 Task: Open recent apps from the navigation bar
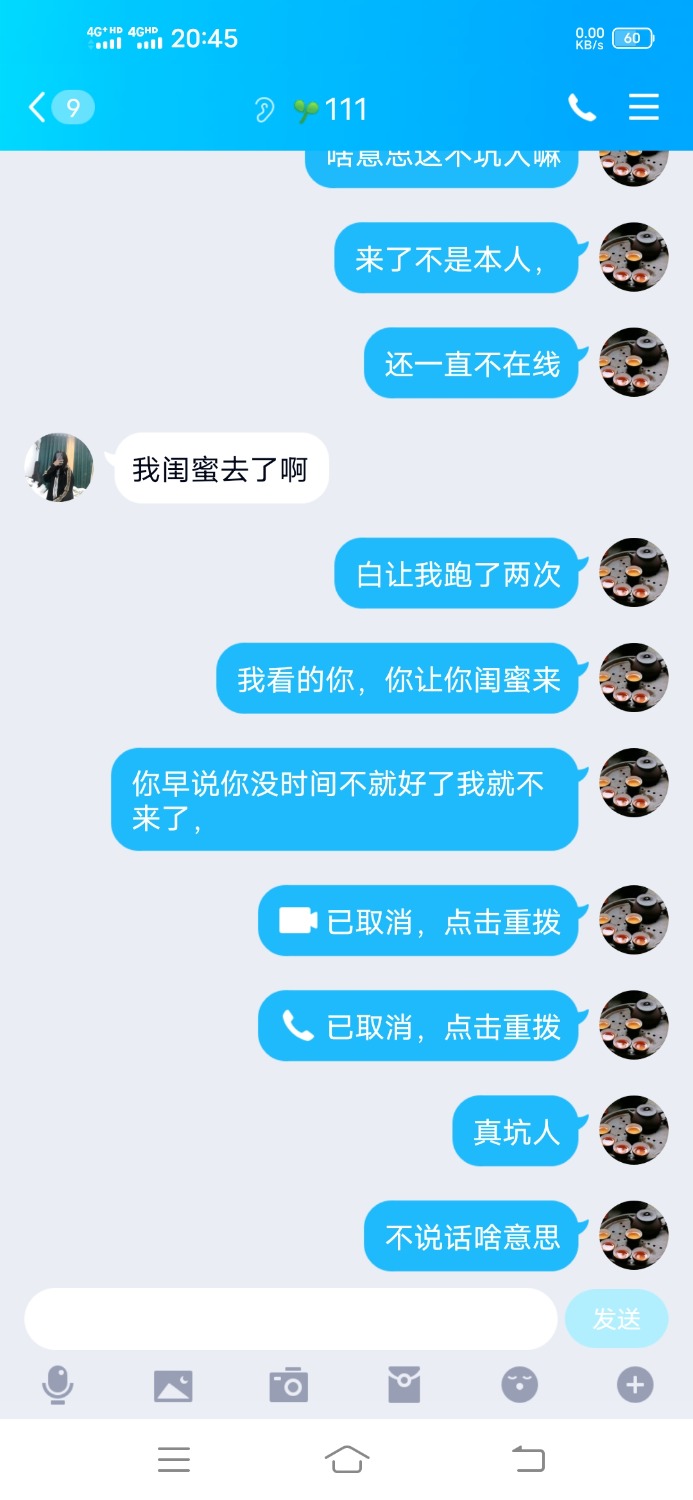[x=174, y=1460]
